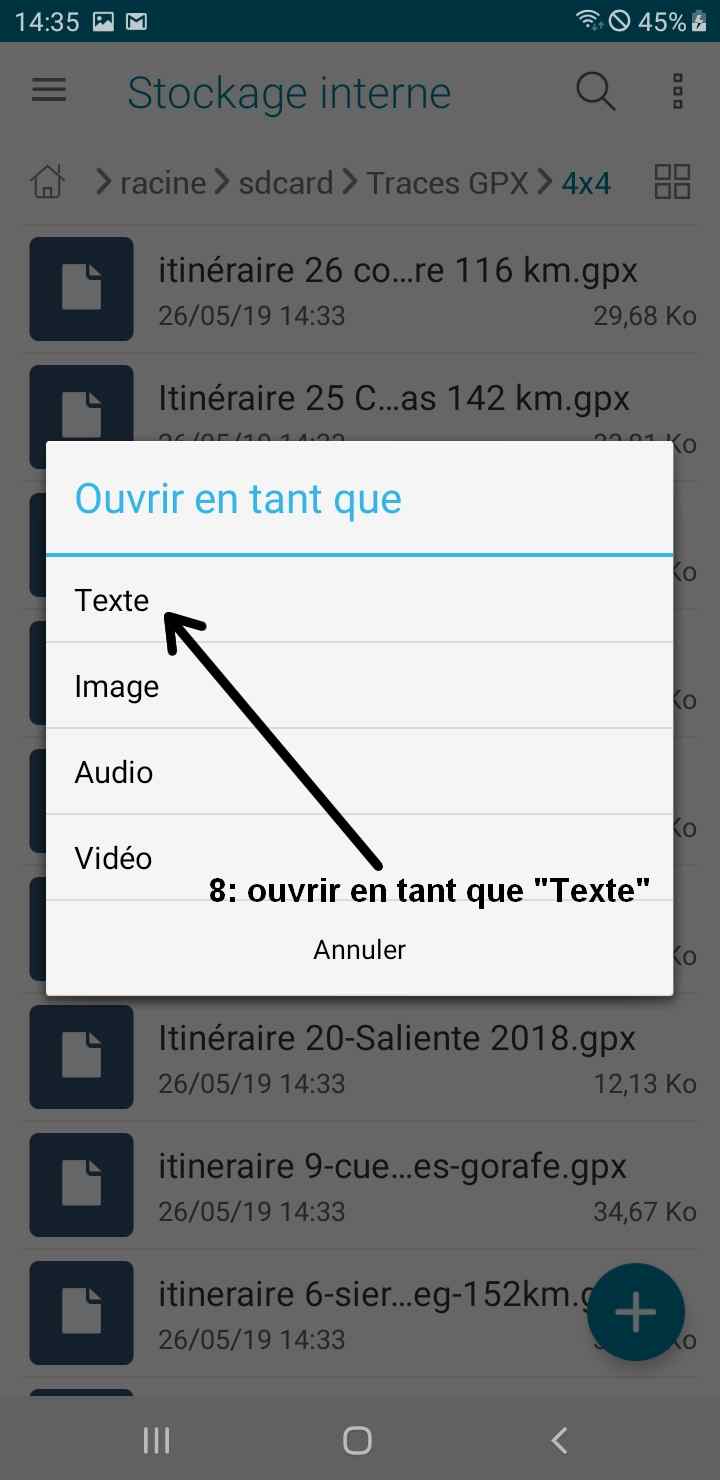Open the file as Texte
Screen dimensions: 720x1480
[x=359, y=600]
